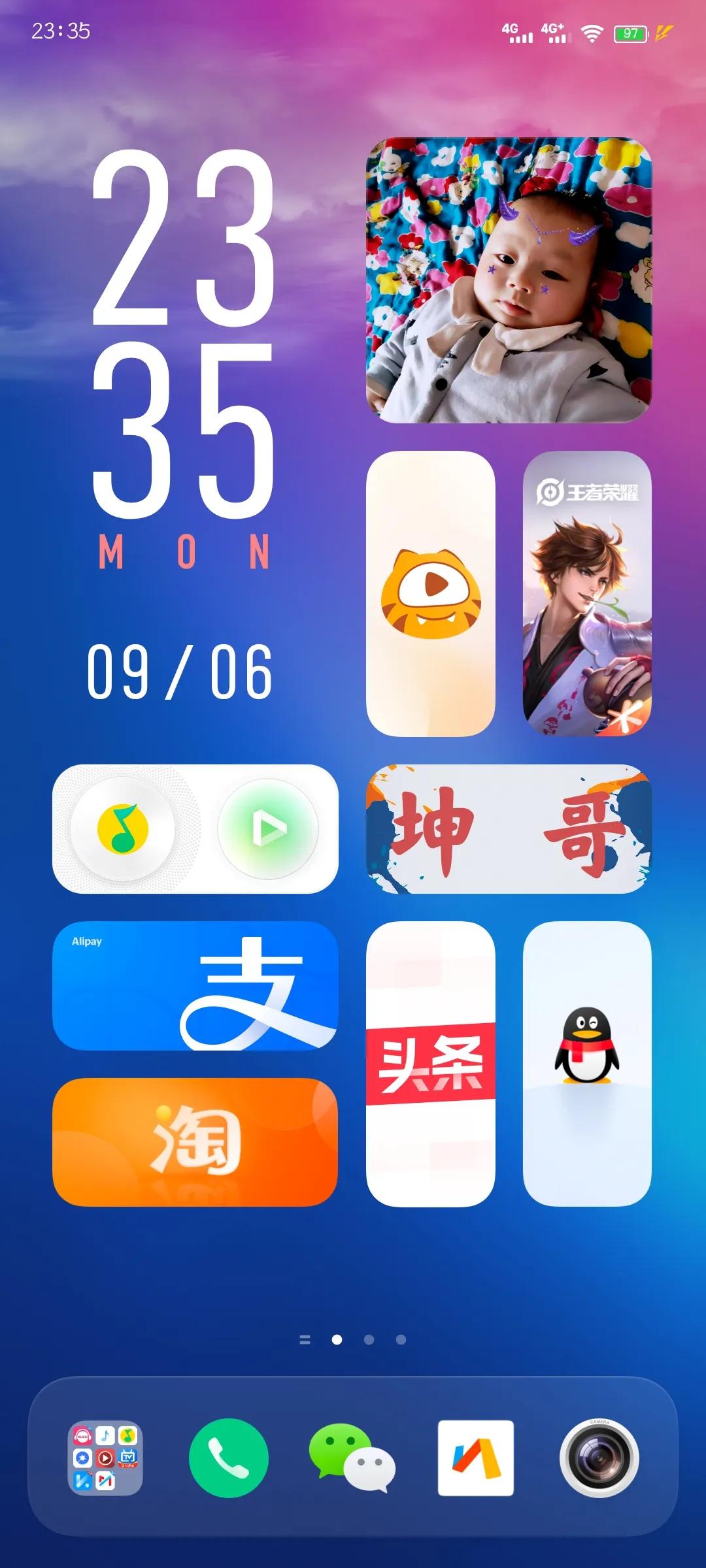Launch WeChat from the dock
The image size is (706, 1568).
click(x=352, y=1458)
